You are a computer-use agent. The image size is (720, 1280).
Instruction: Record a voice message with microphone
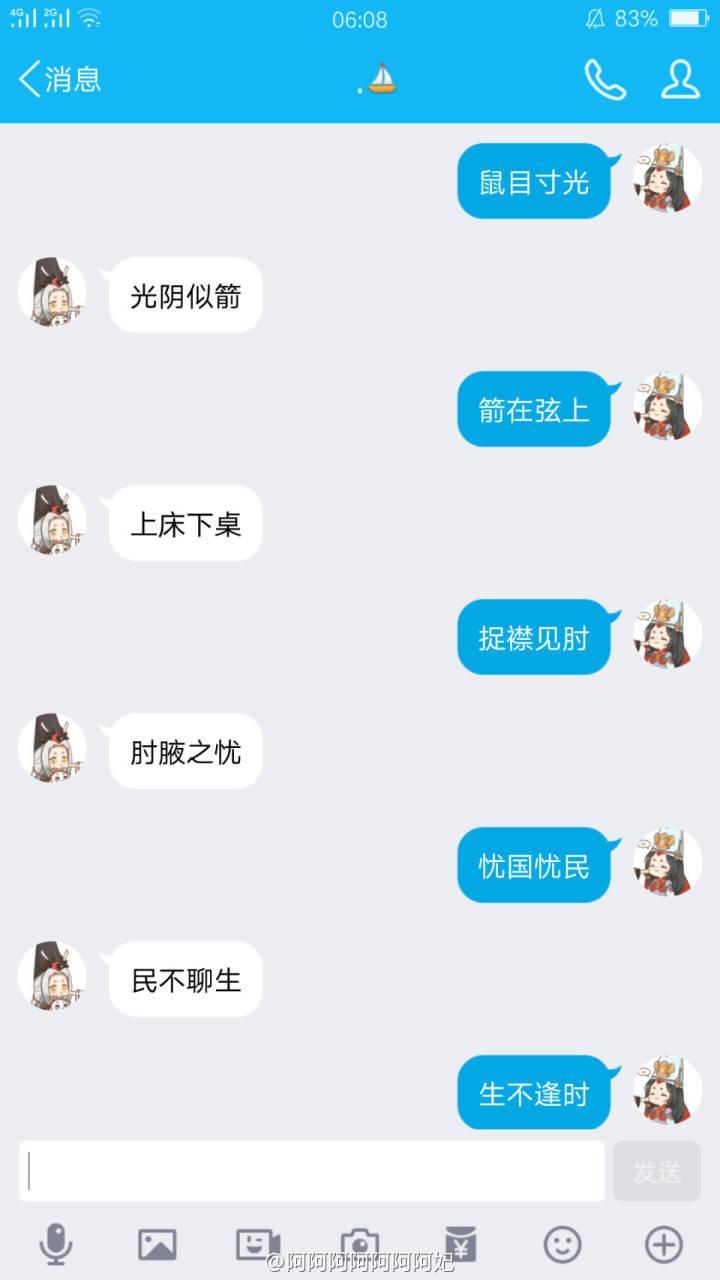pyautogui.click(x=56, y=1244)
